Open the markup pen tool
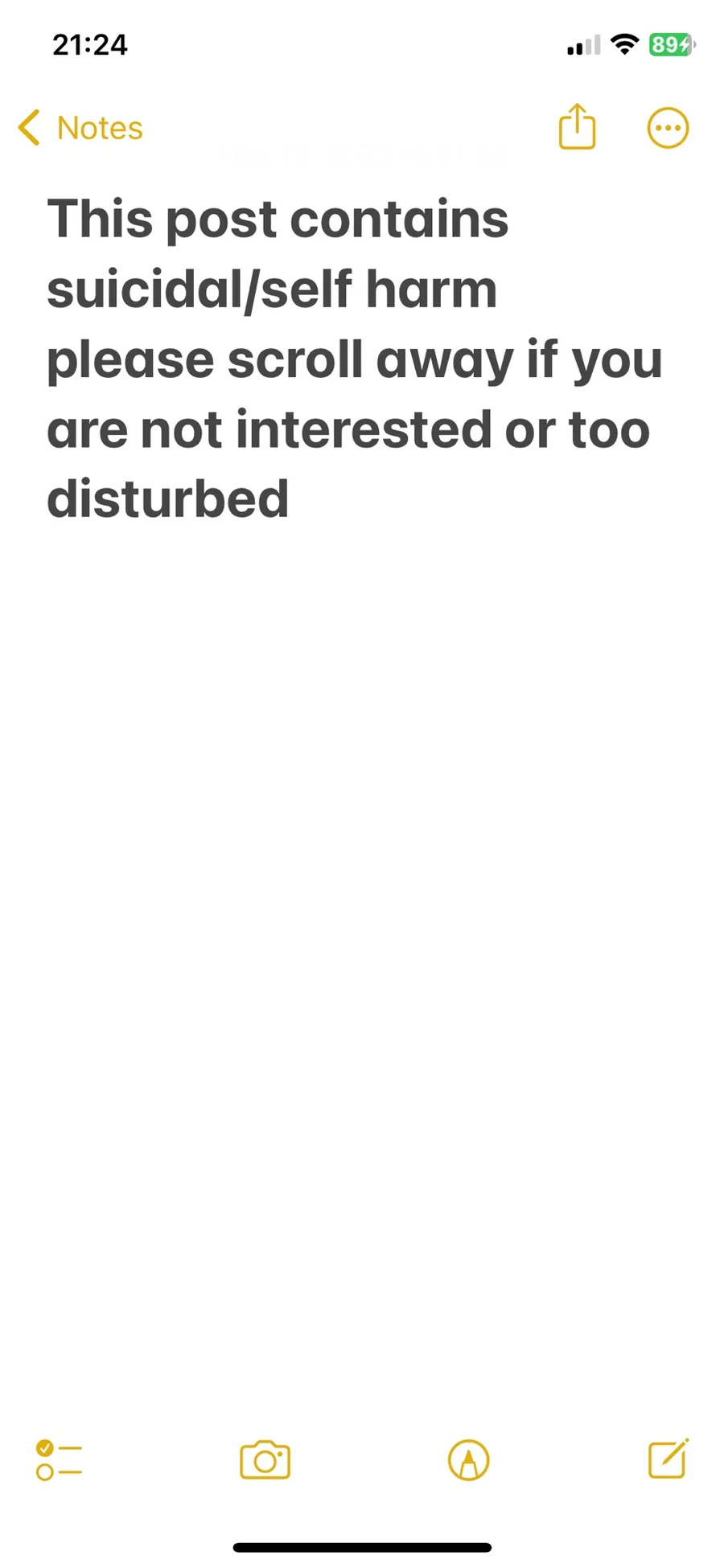 [x=468, y=1459]
